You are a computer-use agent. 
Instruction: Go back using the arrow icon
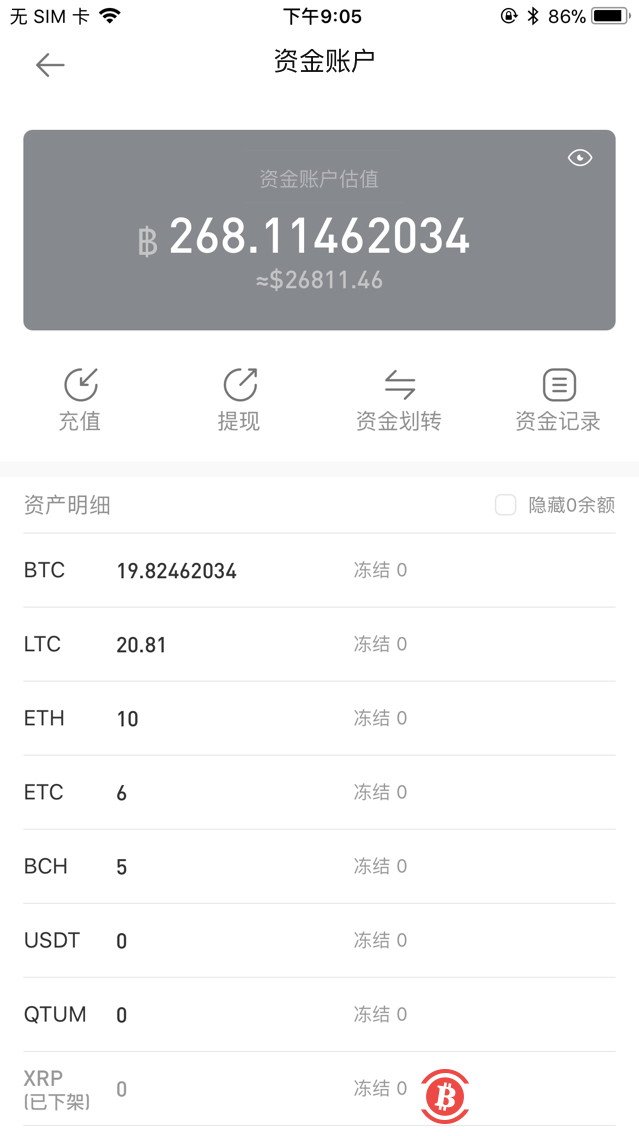click(49, 65)
